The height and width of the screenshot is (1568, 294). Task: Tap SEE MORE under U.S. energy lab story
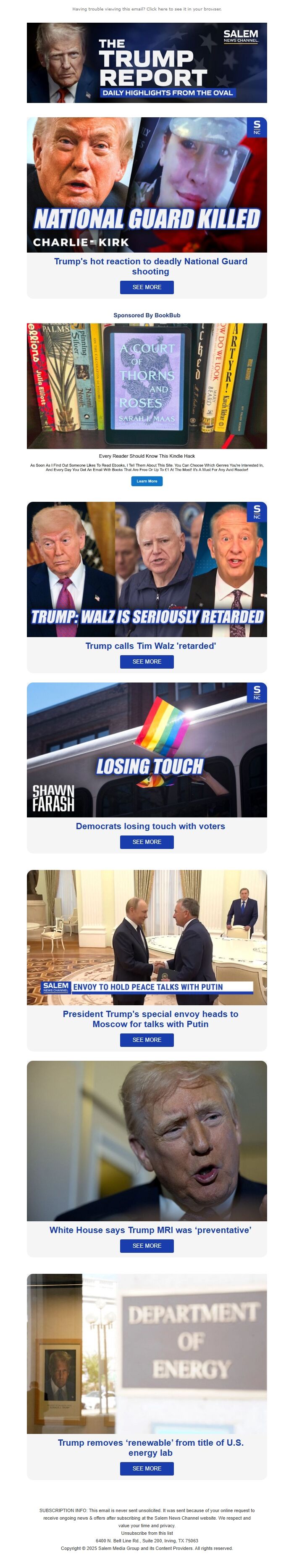[x=147, y=1469]
